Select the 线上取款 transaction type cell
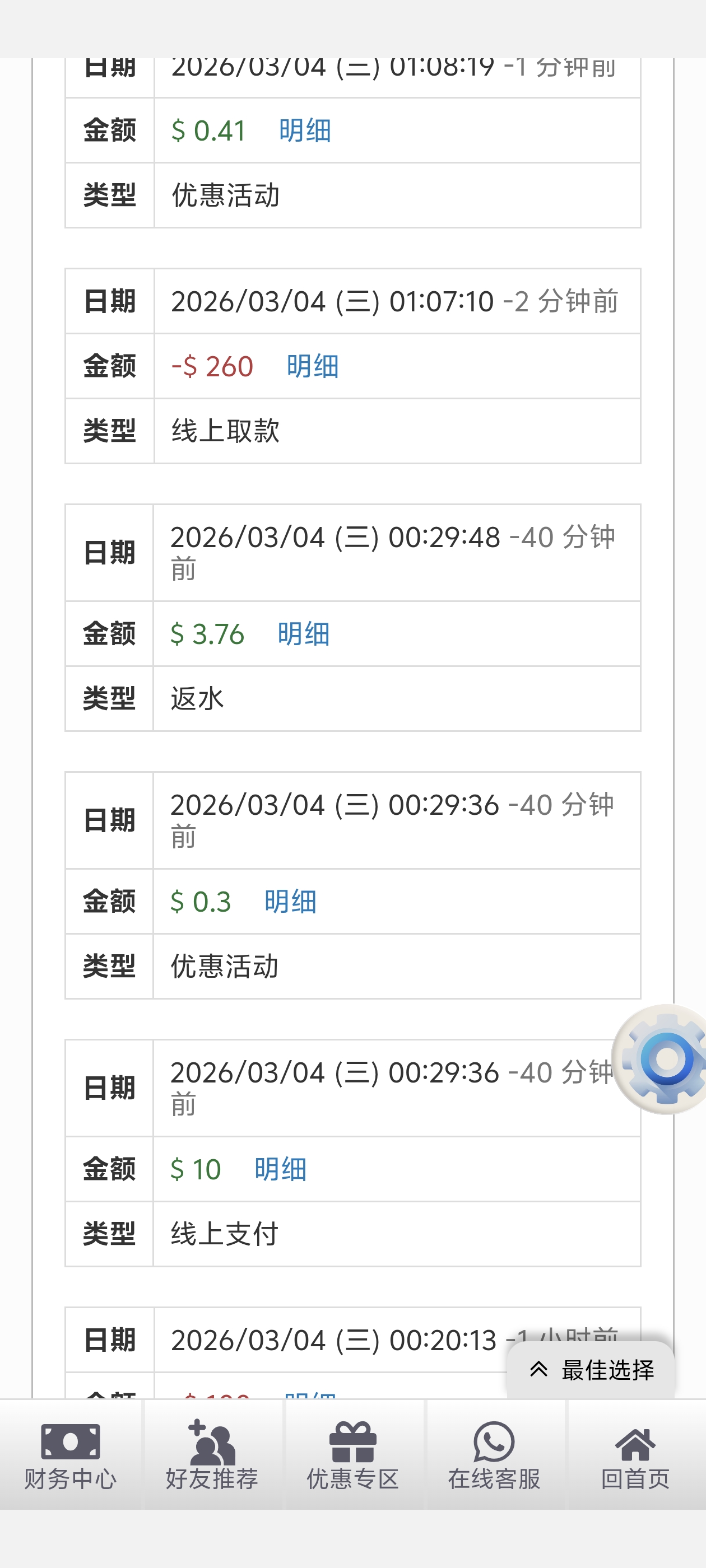The image size is (706, 1568). click(225, 430)
